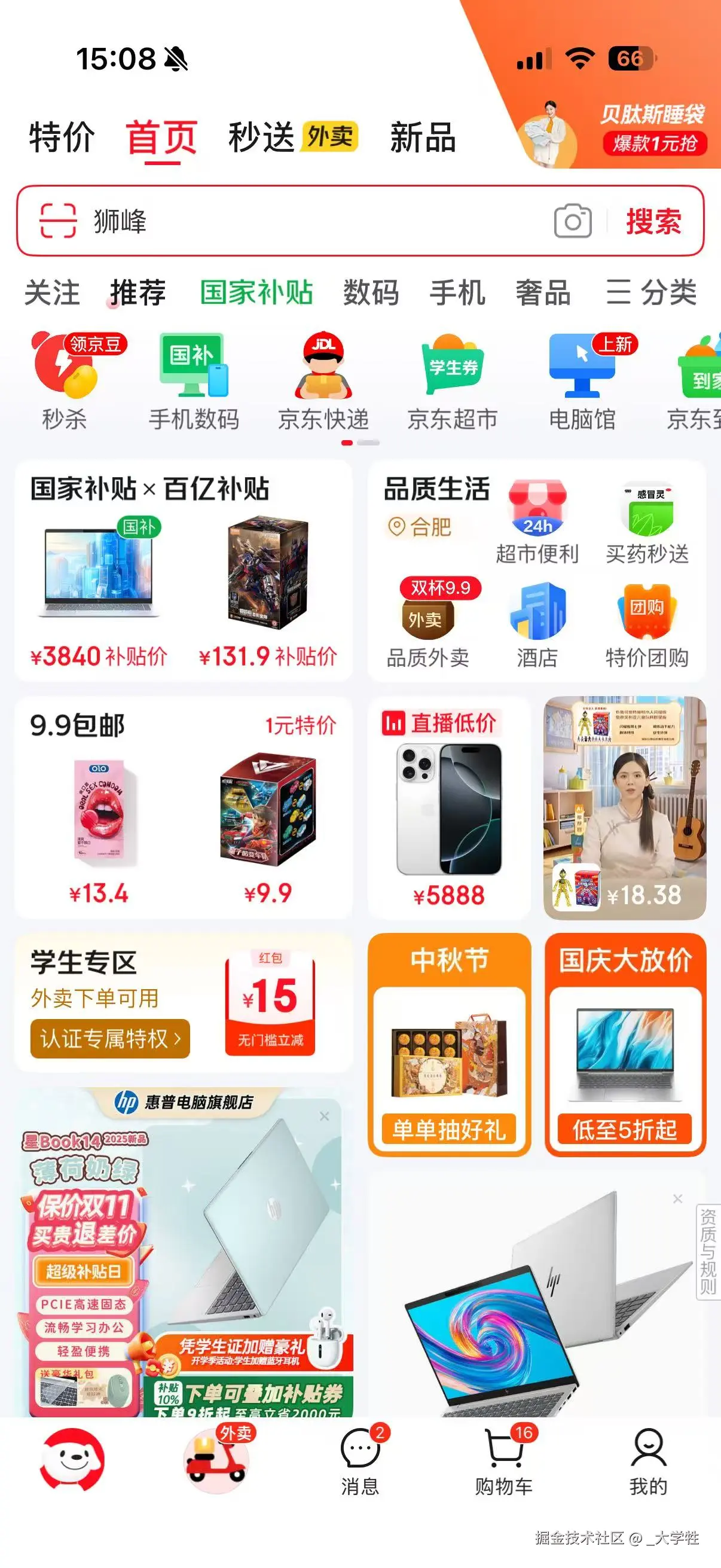721x1568 pixels.
Task: Switch to 秒送 外卖 tab
Action: point(292,137)
